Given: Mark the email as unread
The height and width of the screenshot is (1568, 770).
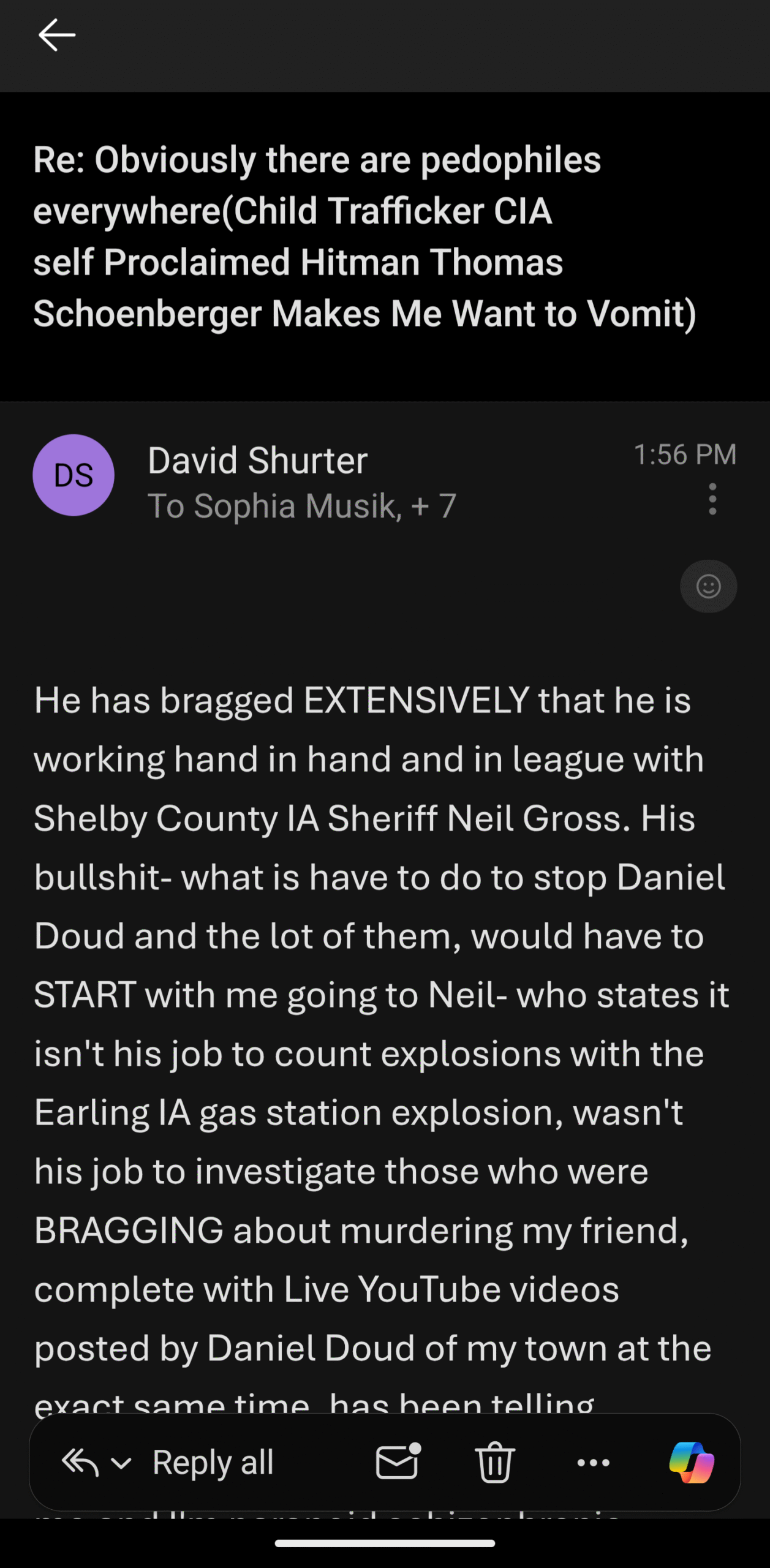Looking at the screenshot, I should [398, 1463].
